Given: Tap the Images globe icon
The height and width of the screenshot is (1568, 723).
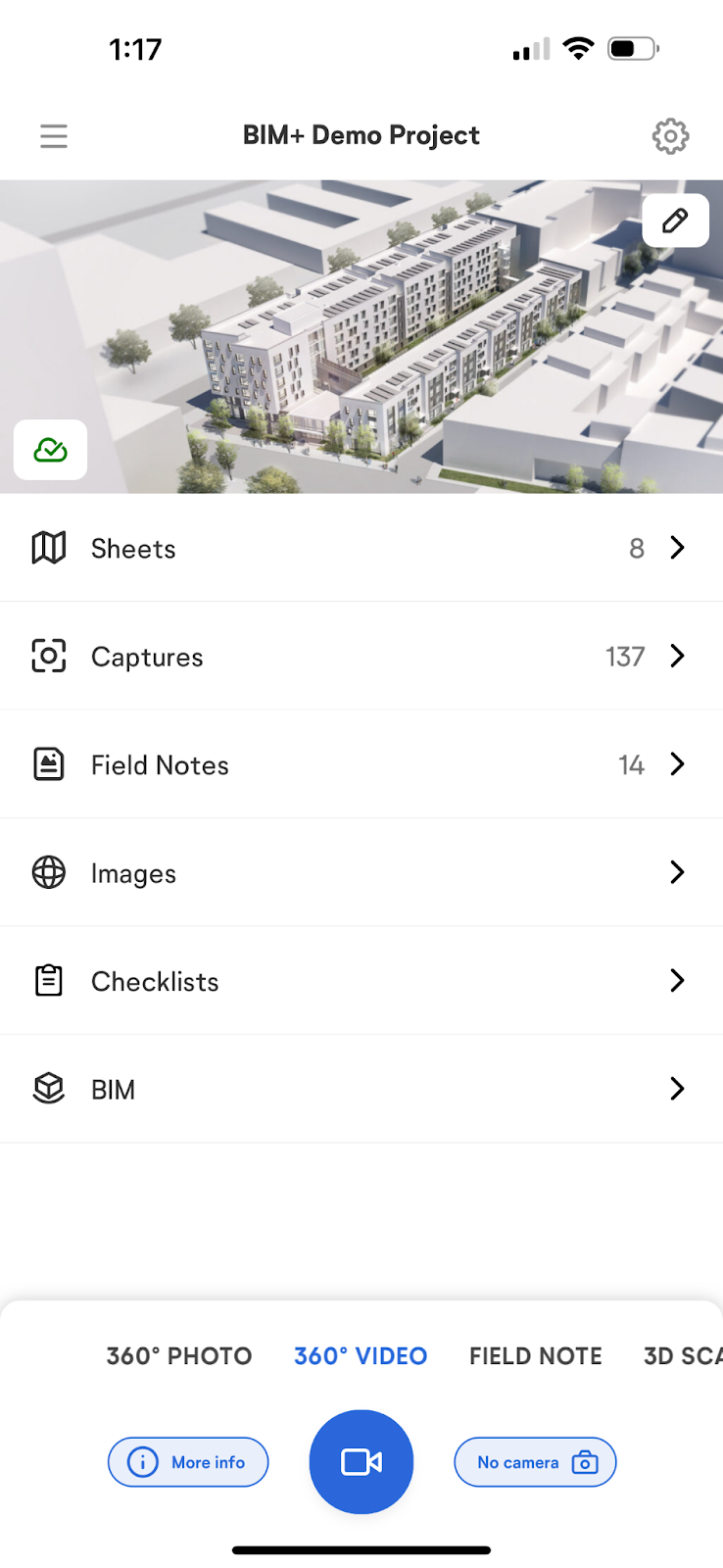Looking at the screenshot, I should coord(49,872).
